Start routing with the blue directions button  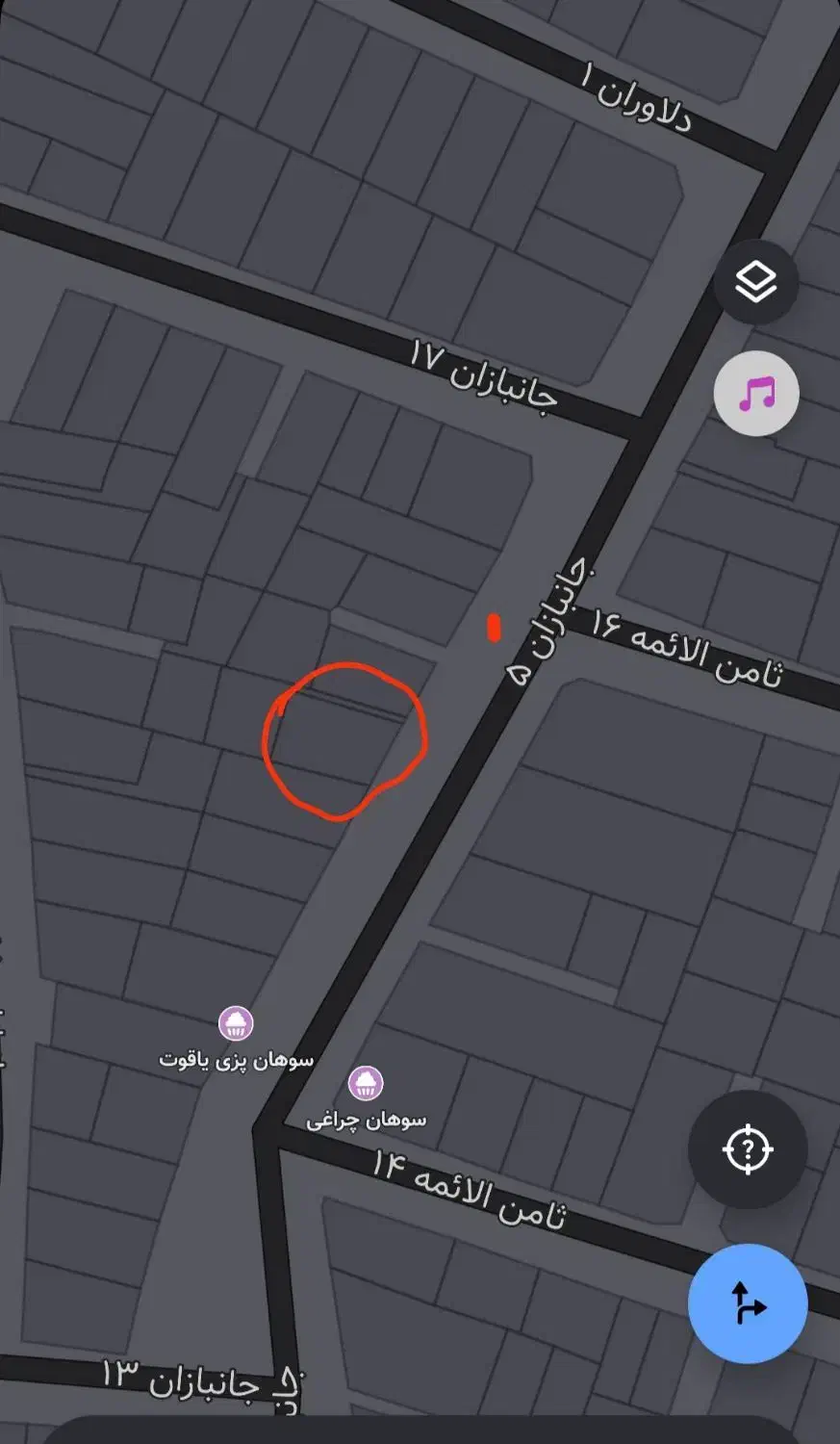click(x=748, y=1303)
